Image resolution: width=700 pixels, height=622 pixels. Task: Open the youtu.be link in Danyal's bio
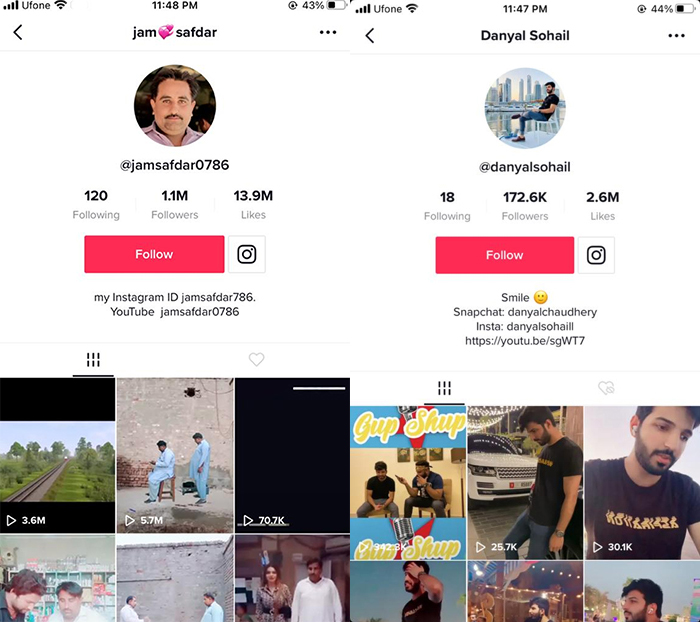tap(524, 341)
